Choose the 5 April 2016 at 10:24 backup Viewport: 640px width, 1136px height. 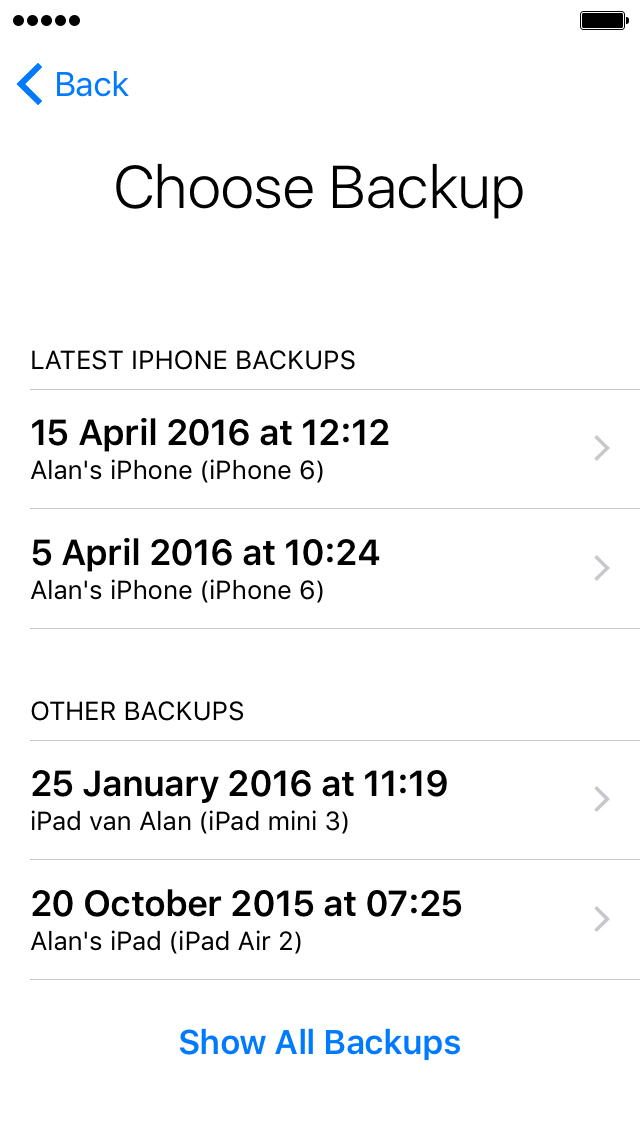pos(335,569)
